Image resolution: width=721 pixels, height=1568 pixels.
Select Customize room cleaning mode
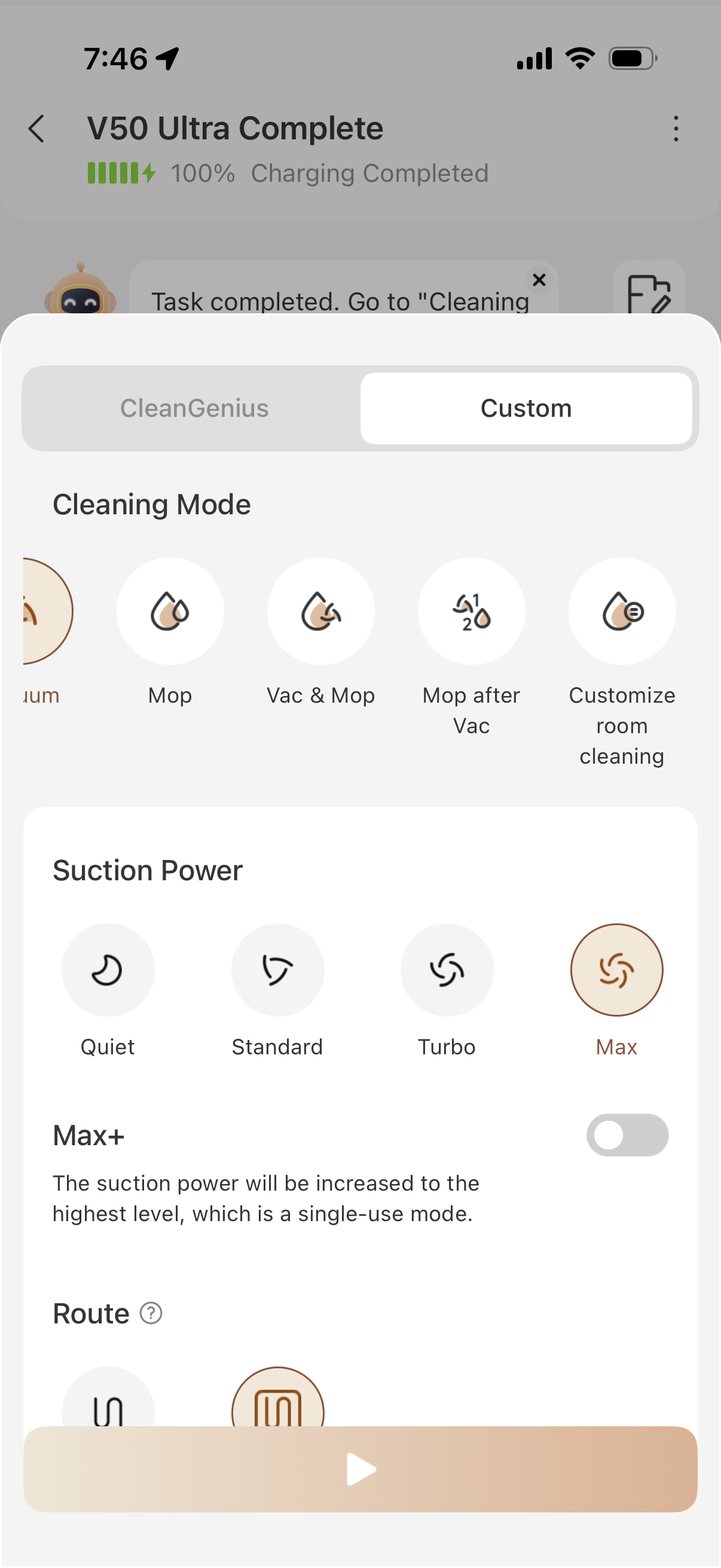pyautogui.click(x=621, y=611)
